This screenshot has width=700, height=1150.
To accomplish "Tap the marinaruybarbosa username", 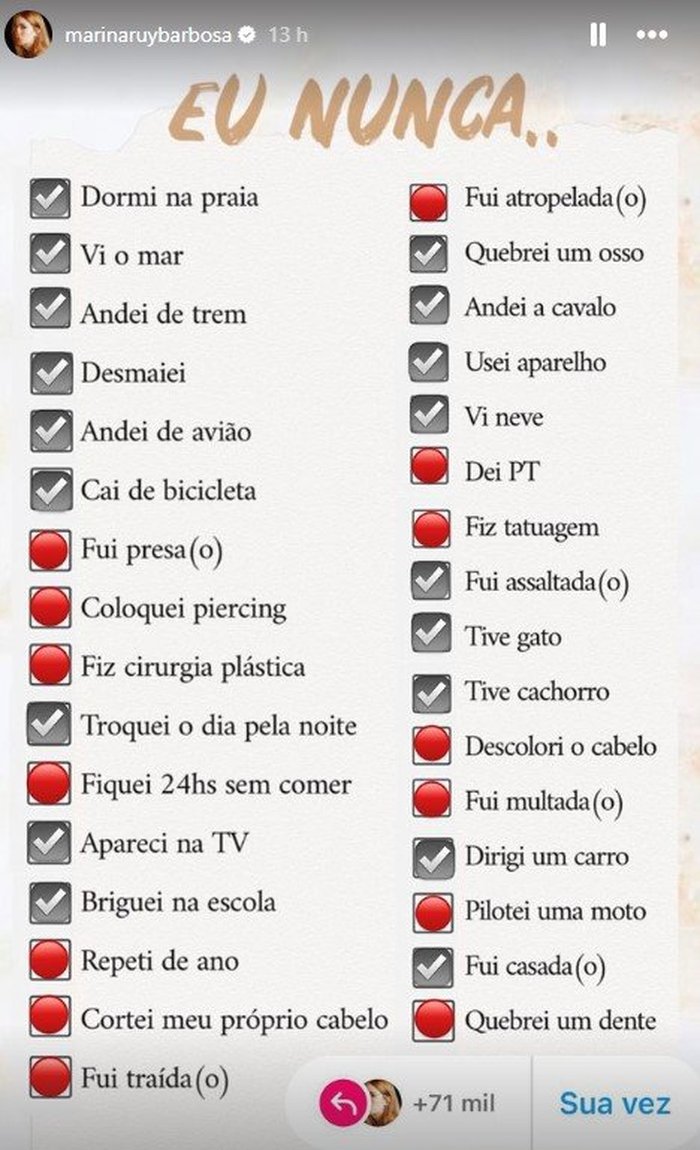I will pyautogui.click(x=148, y=35).
